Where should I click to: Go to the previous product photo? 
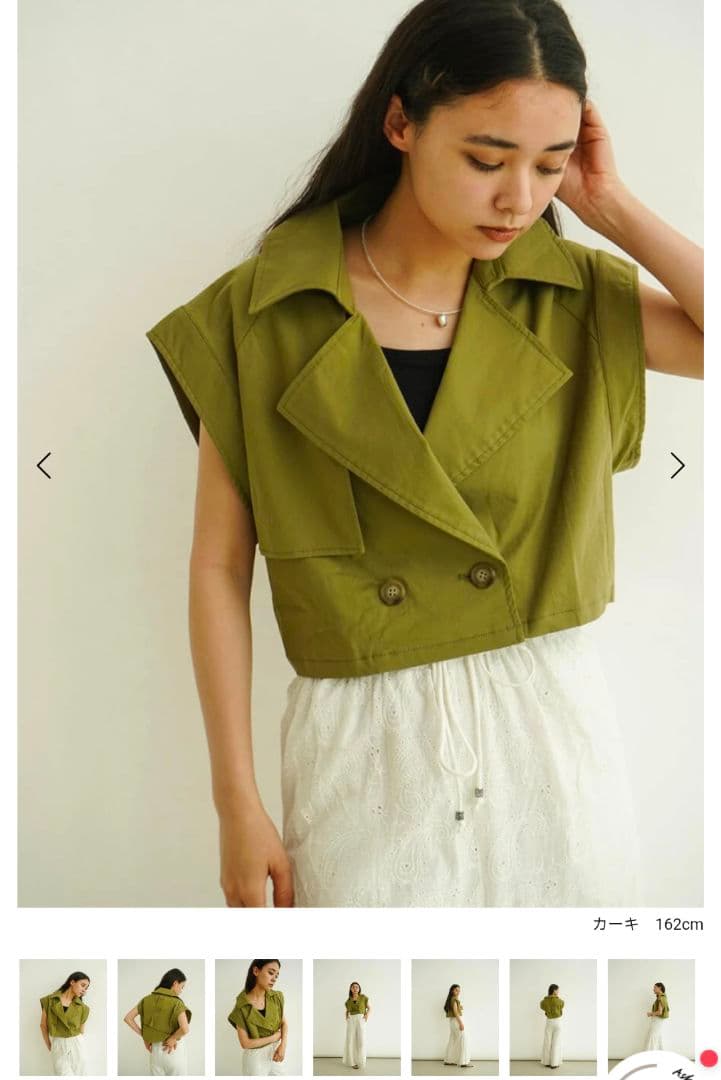point(44,466)
